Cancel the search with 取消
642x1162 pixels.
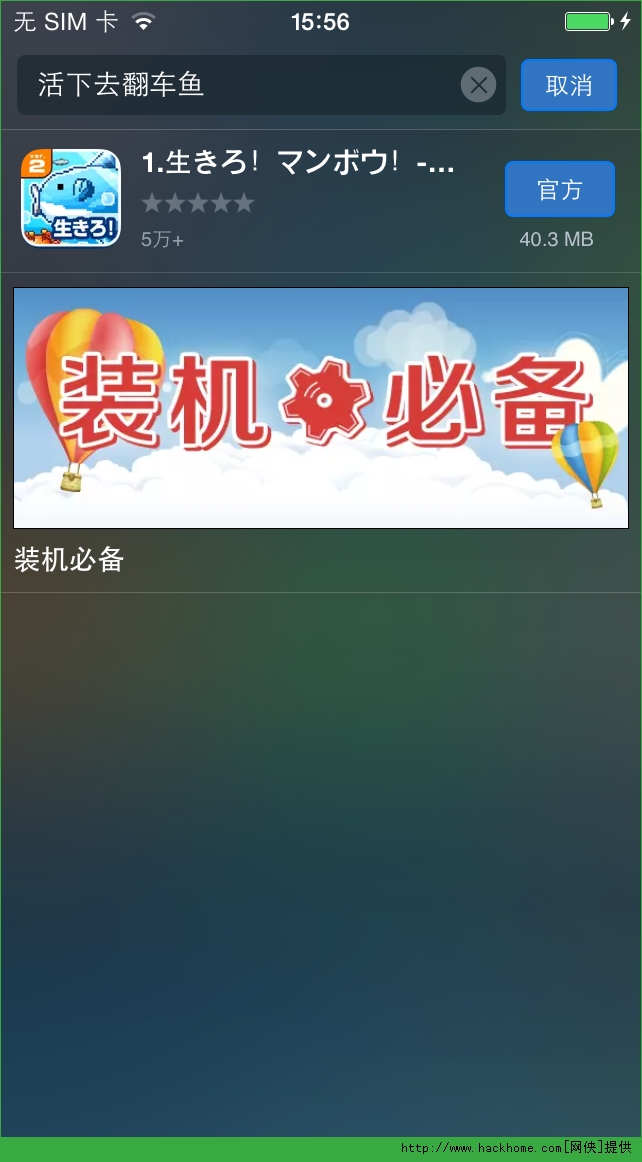568,85
